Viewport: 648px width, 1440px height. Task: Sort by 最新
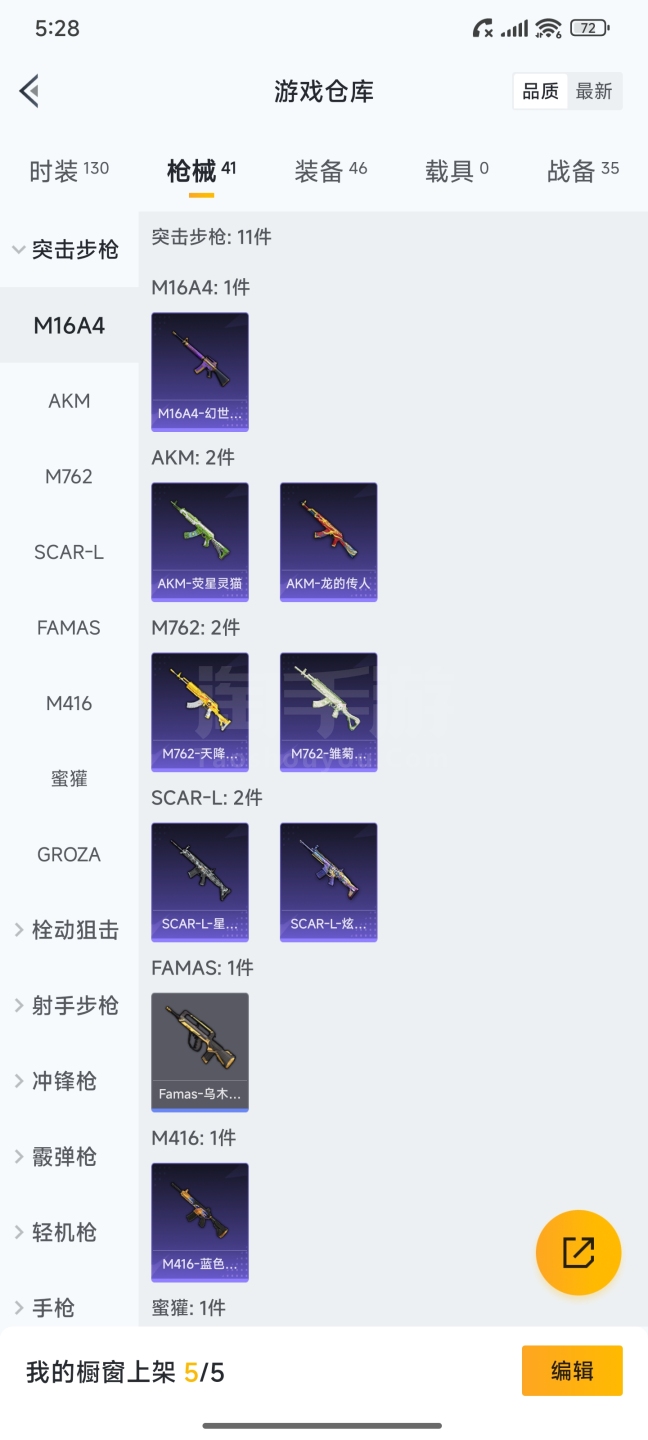[594, 91]
